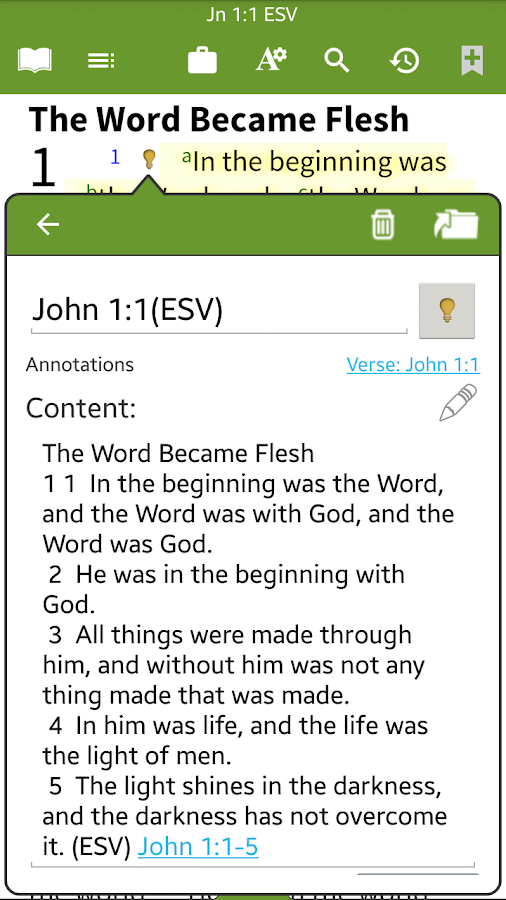Open the Bible book icon in the toolbar
The width and height of the screenshot is (506, 900).
tap(34, 60)
